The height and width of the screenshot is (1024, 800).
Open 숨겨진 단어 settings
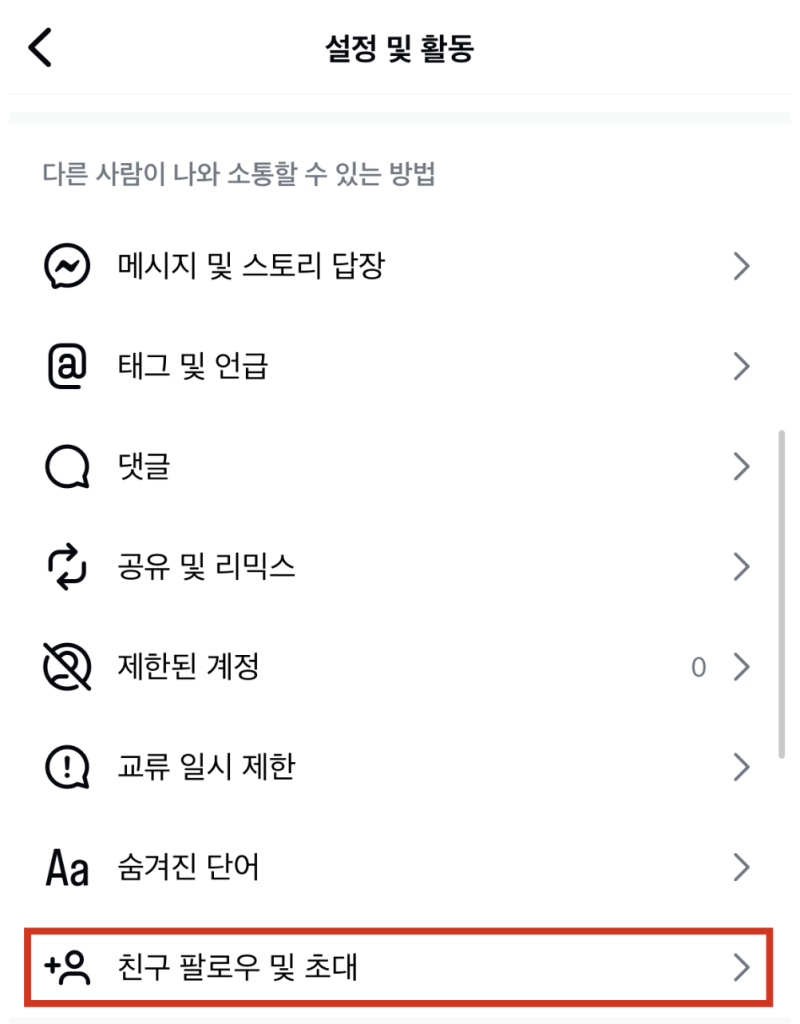coord(188,867)
